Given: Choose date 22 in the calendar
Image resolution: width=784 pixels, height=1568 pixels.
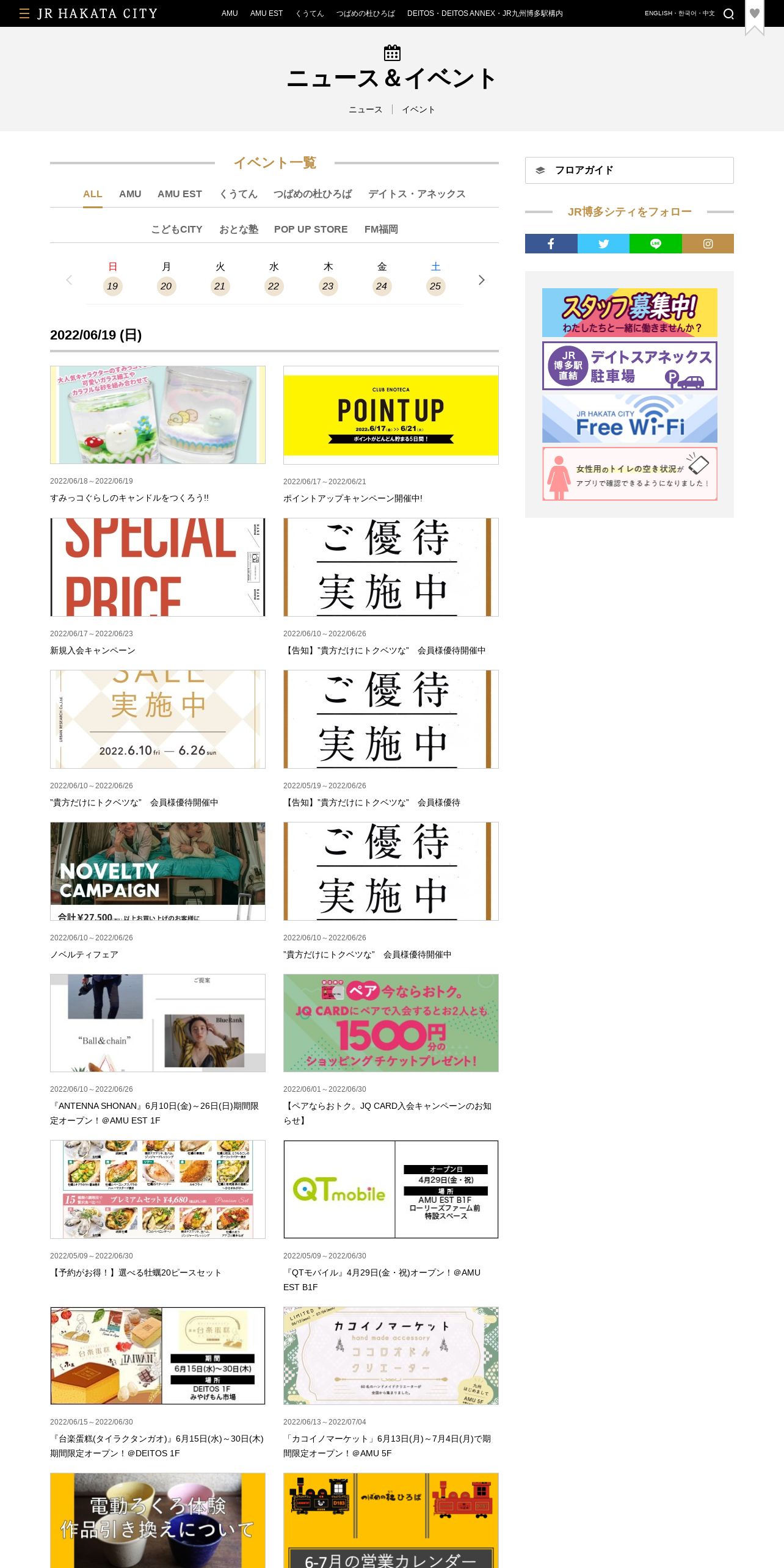Looking at the screenshot, I should coord(274,286).
